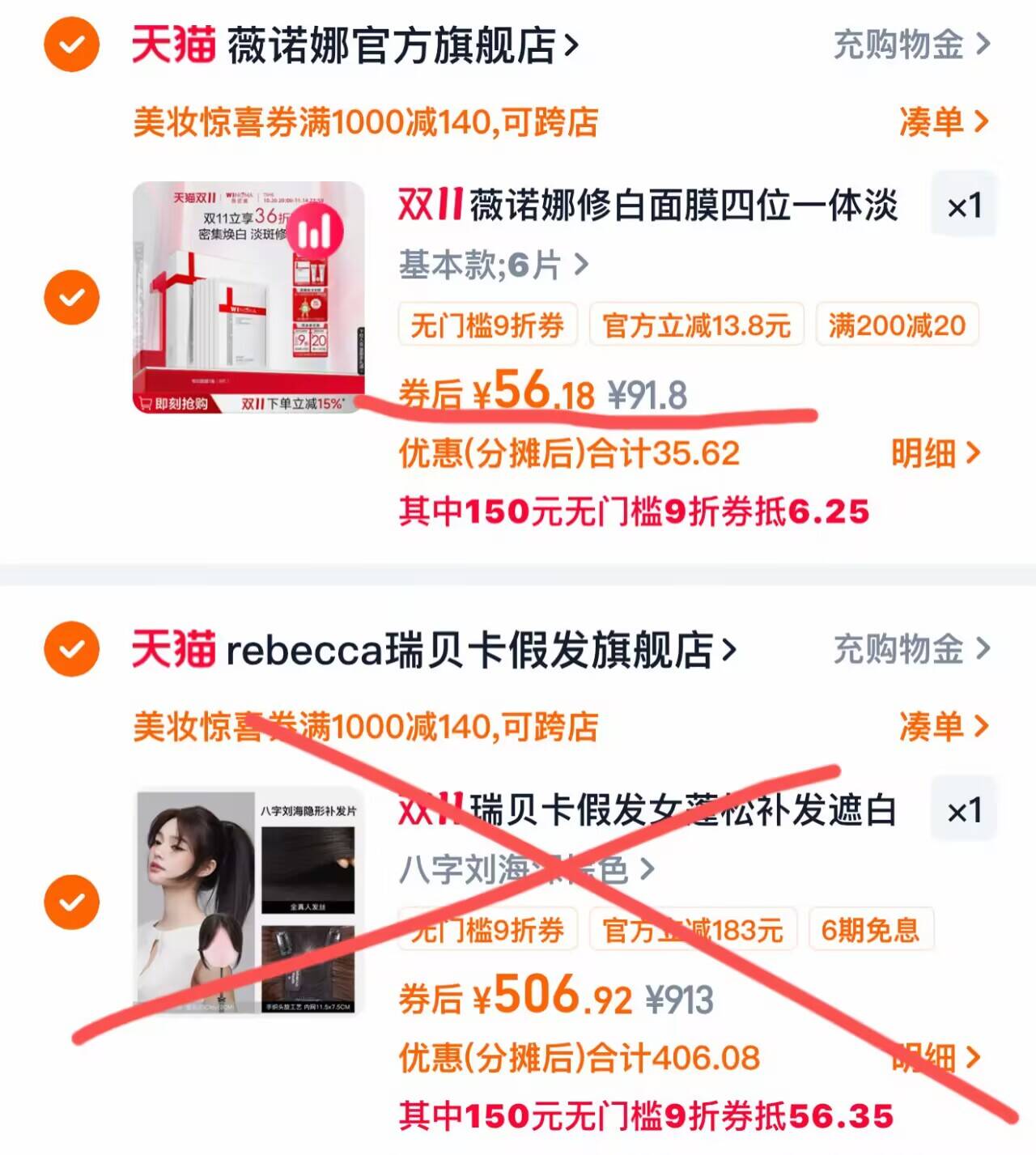Uncheck the rebecca瑞贝卡假发旗舰店 store checkbox
Viewport: 1036px width, 1155px height.
71,648
